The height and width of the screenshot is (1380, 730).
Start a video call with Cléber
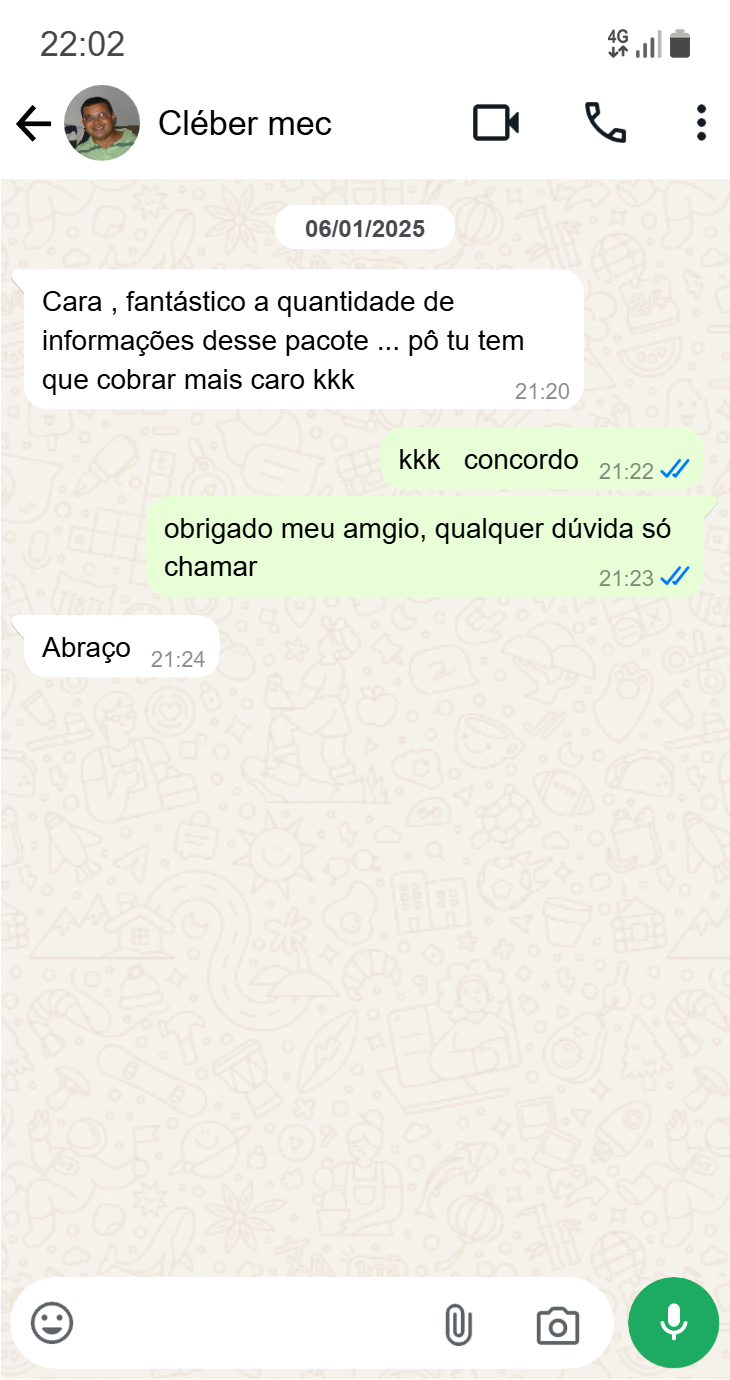(496, 123)
